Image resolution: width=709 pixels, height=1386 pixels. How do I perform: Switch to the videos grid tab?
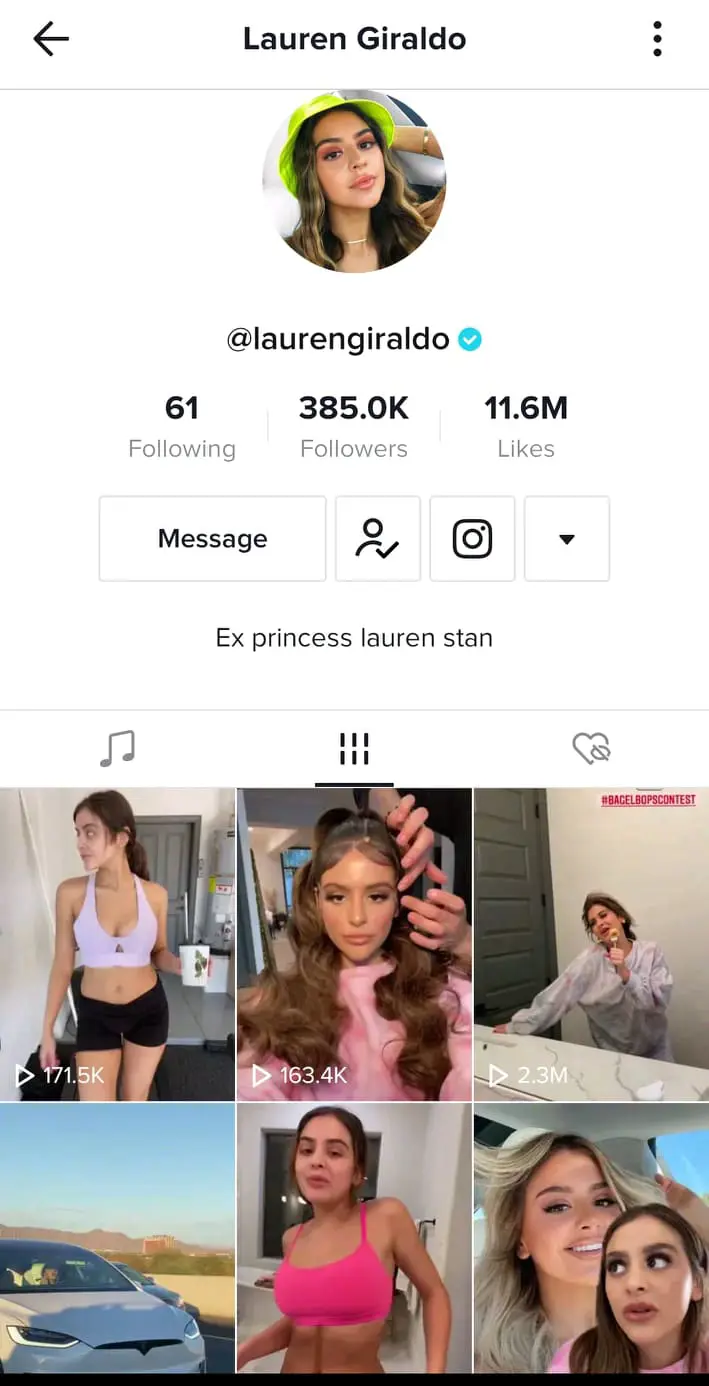(354, 748)
